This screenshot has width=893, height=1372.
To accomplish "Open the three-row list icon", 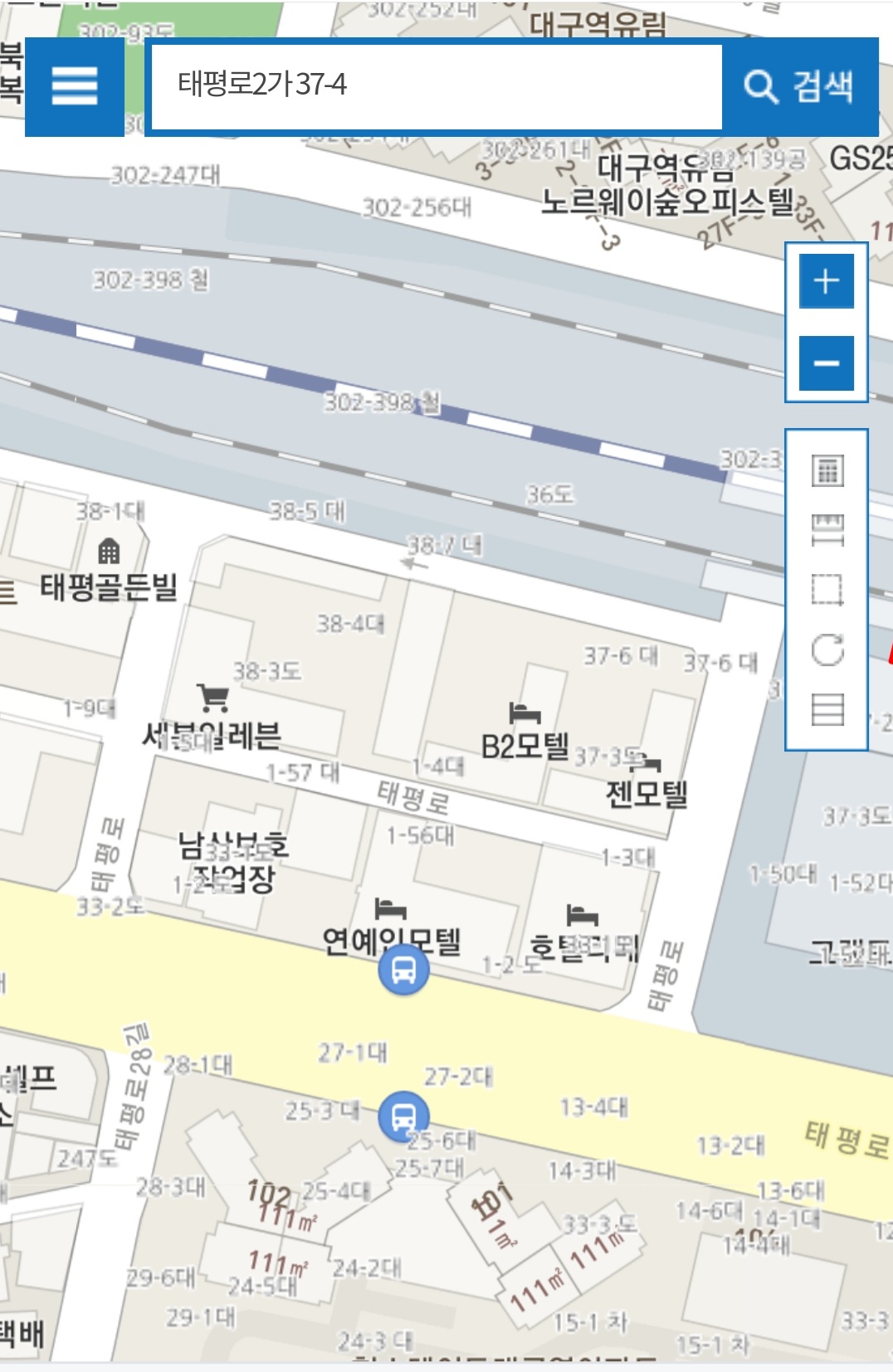I will (x=827, y=709).
